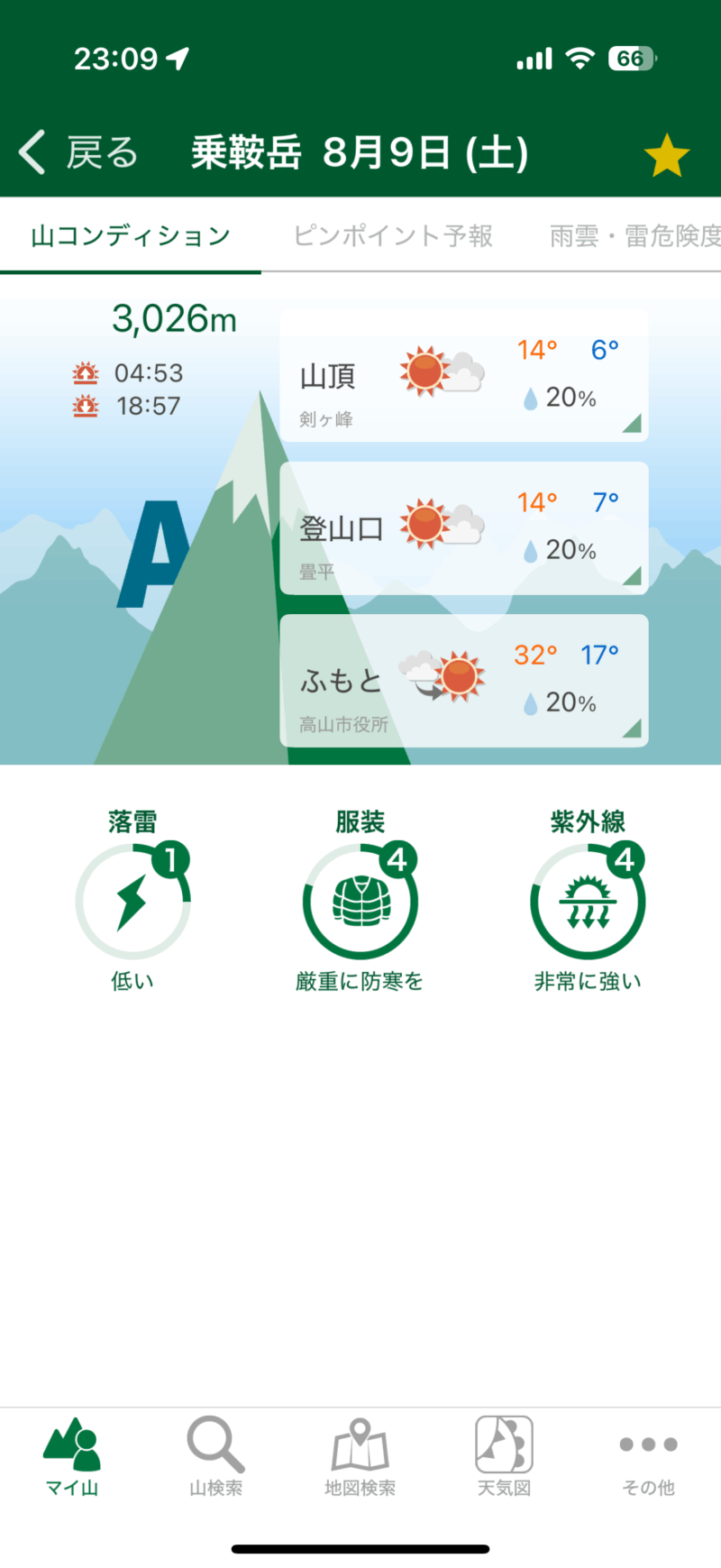Open the 天気図 weather chart tab
Viewport: 721px width, 1568px height.
pyautogui.click(x=505, y=1456)
